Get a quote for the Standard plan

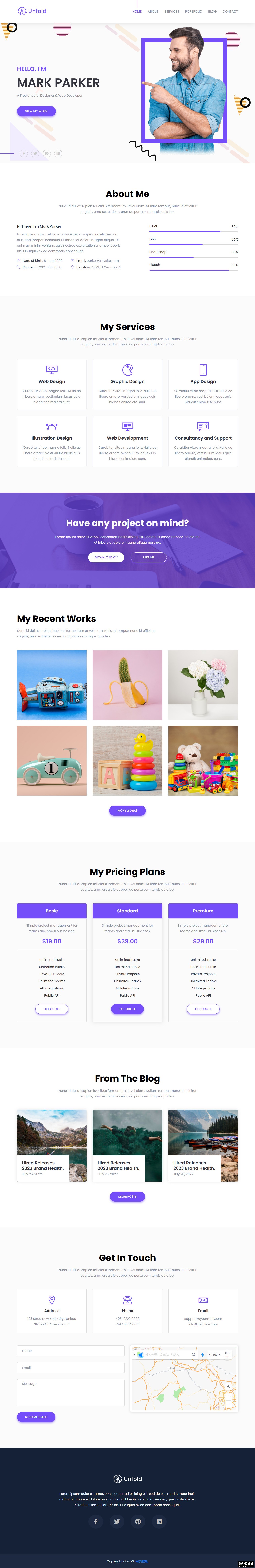(127, 1009)
